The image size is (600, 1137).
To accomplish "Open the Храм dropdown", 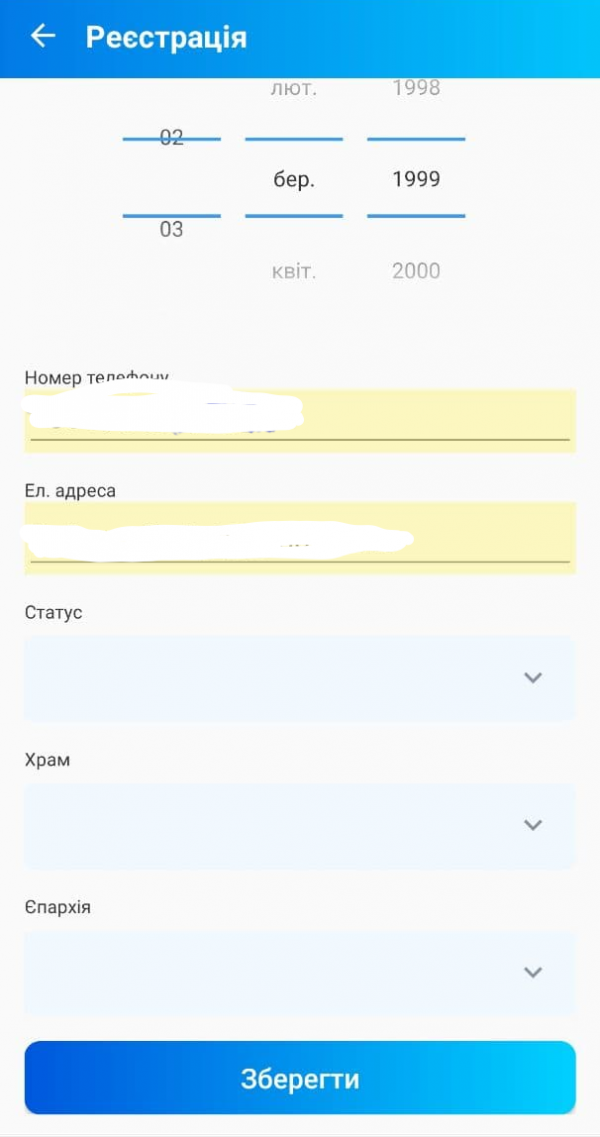I will coord(300,826).
